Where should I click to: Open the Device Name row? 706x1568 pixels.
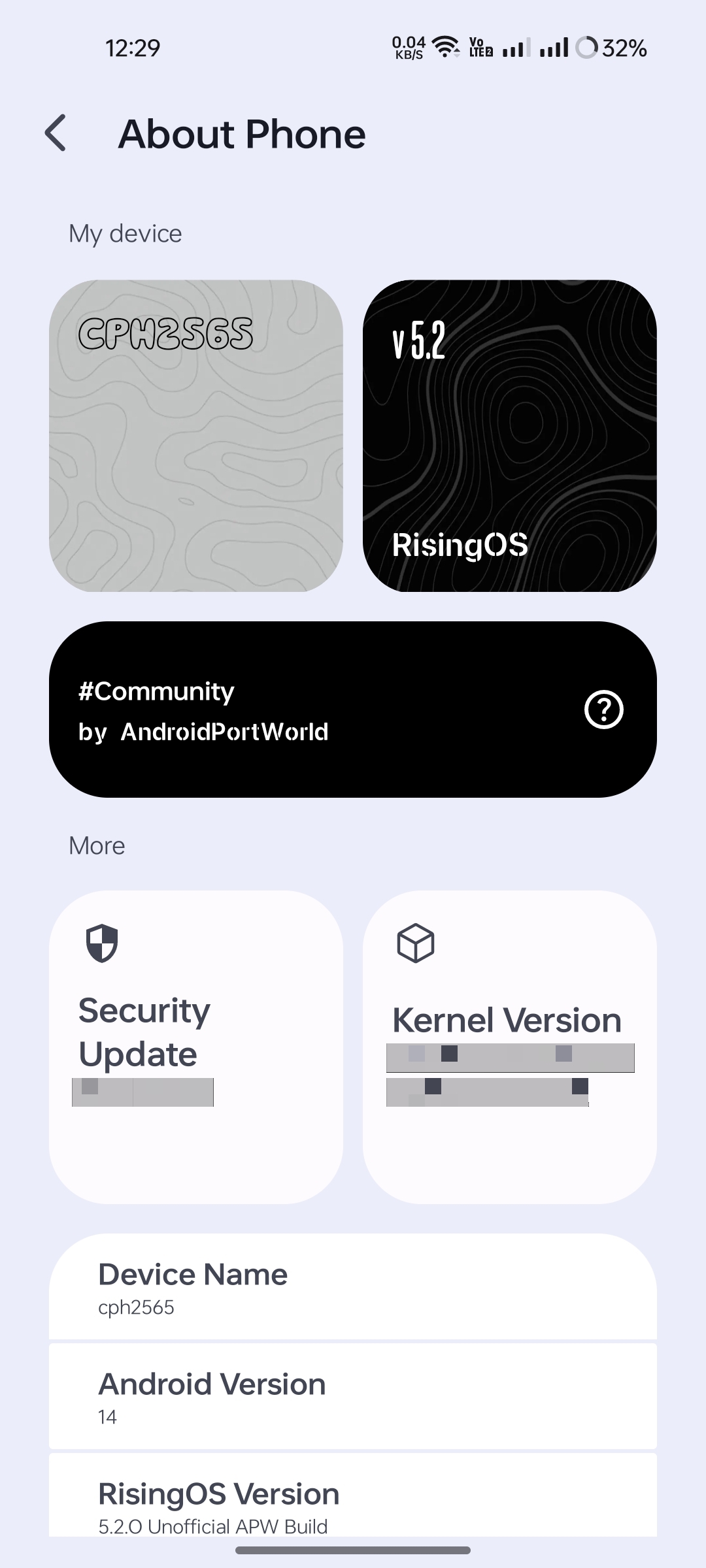pyautogui.click(x=353, y=1286)
